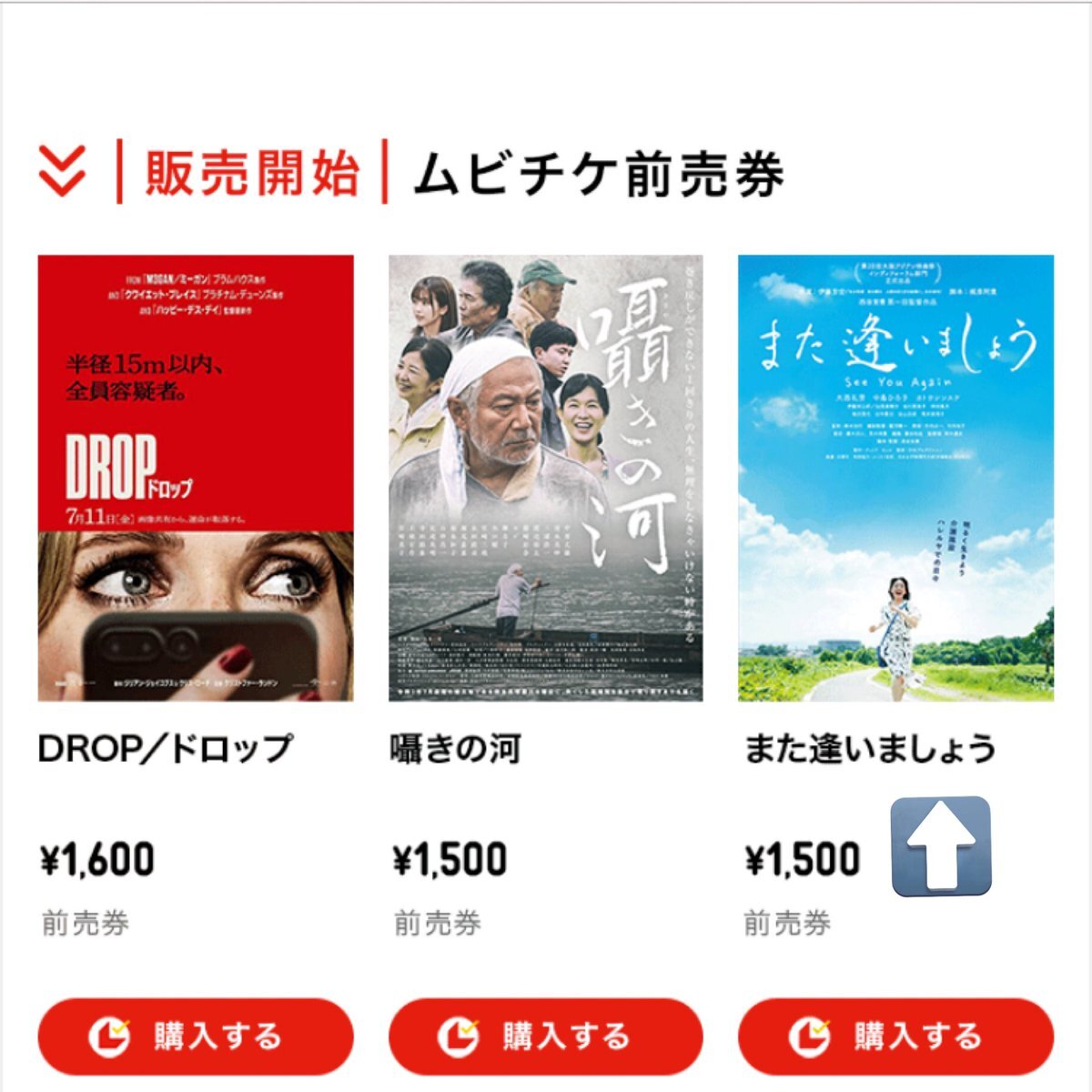This screenshot has height=1092, width=1092.
Task: Open the DROP/ドロップ movie poster
Action: [196, 478]
